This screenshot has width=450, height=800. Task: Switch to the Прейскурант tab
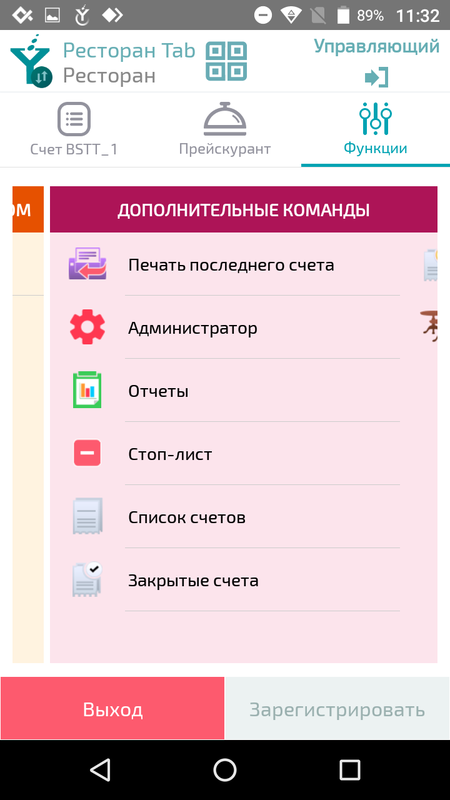pos(224,130)
